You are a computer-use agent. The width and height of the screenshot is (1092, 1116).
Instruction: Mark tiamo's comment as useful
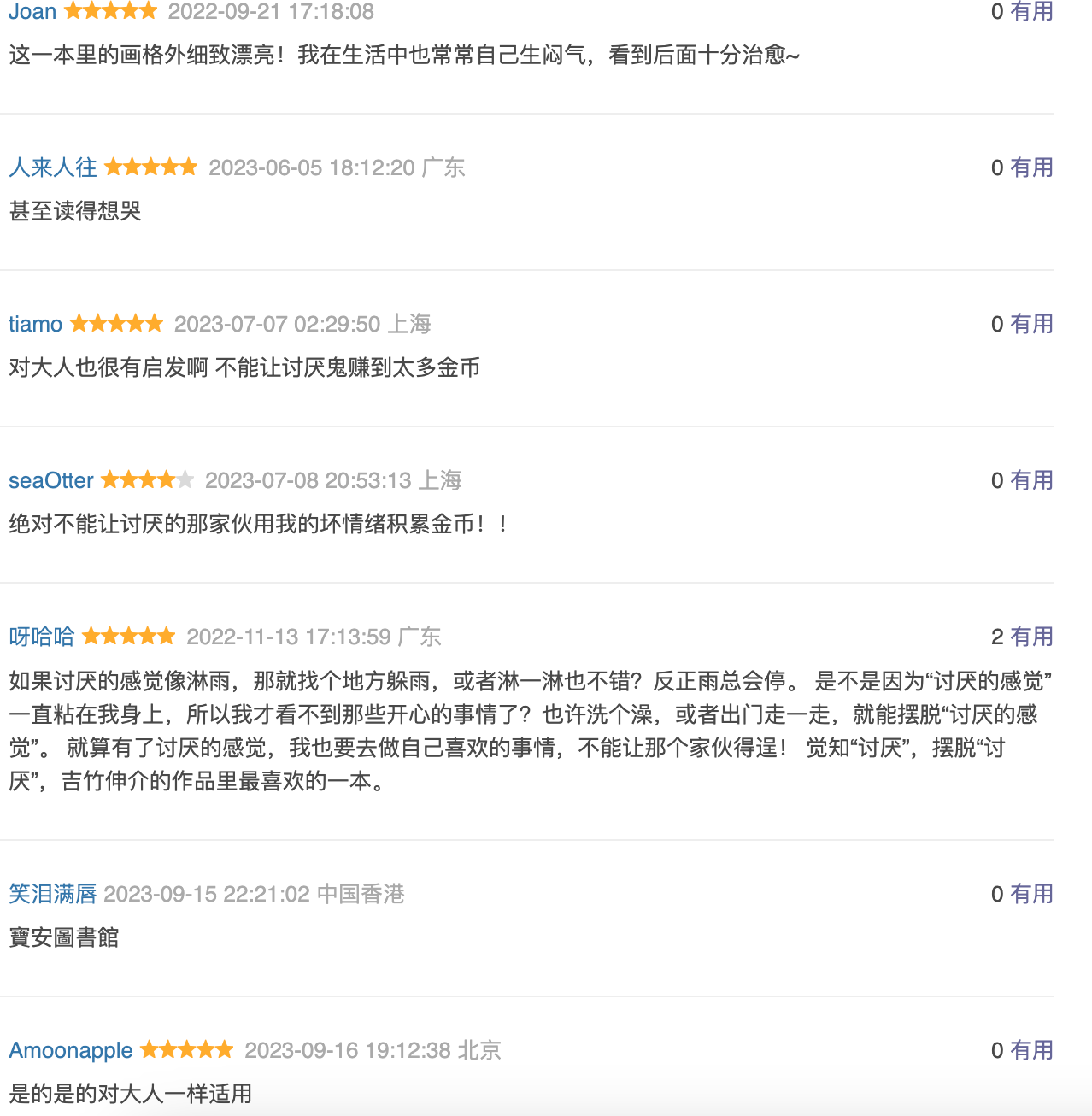1031,324
